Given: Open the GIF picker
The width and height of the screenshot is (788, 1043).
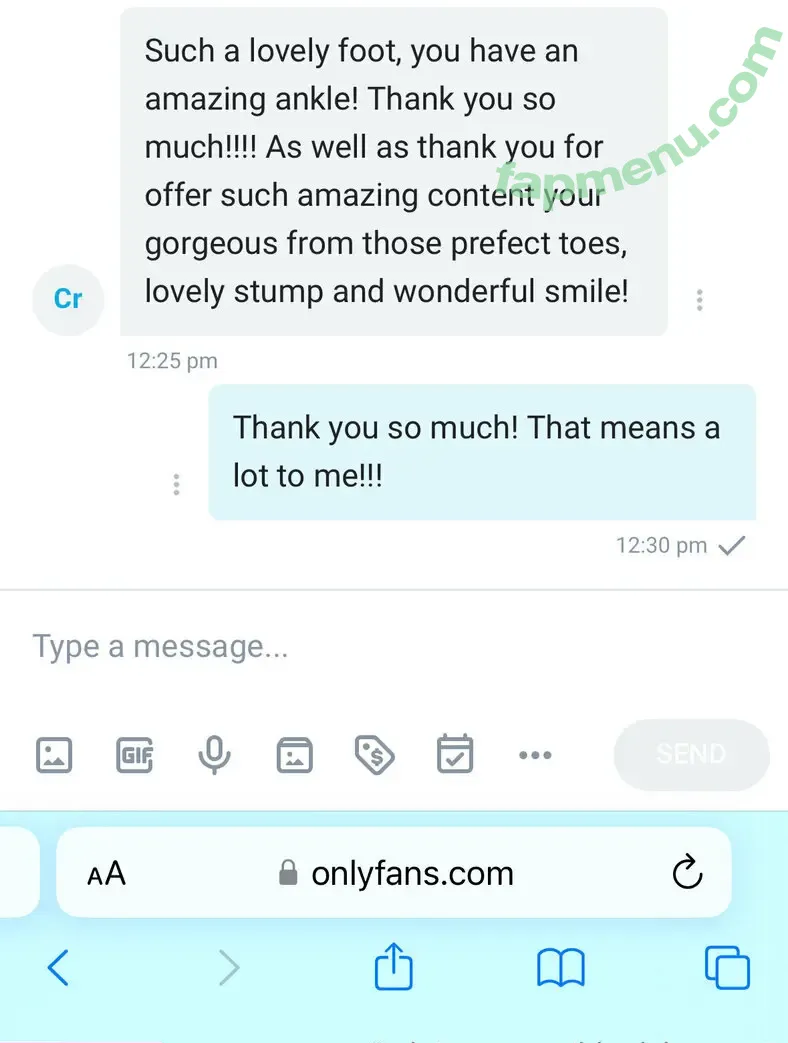Looking at the screenshot, I should [x=135, y=755].
